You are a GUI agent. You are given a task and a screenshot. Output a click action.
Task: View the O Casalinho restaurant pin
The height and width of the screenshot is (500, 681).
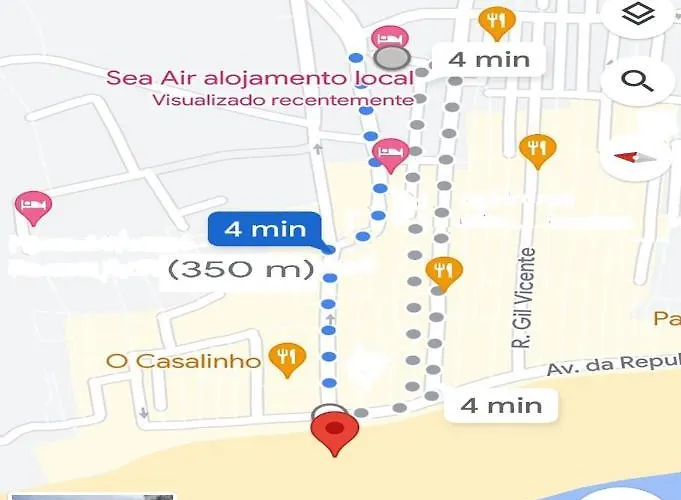(289, 359)
